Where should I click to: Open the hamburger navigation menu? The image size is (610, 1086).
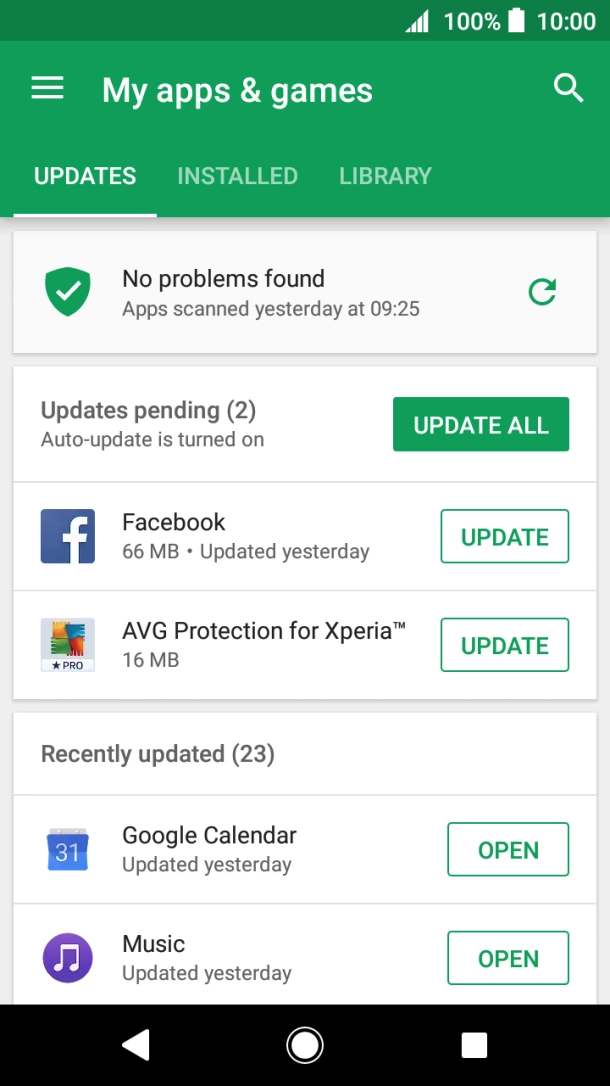coord(48,89)
